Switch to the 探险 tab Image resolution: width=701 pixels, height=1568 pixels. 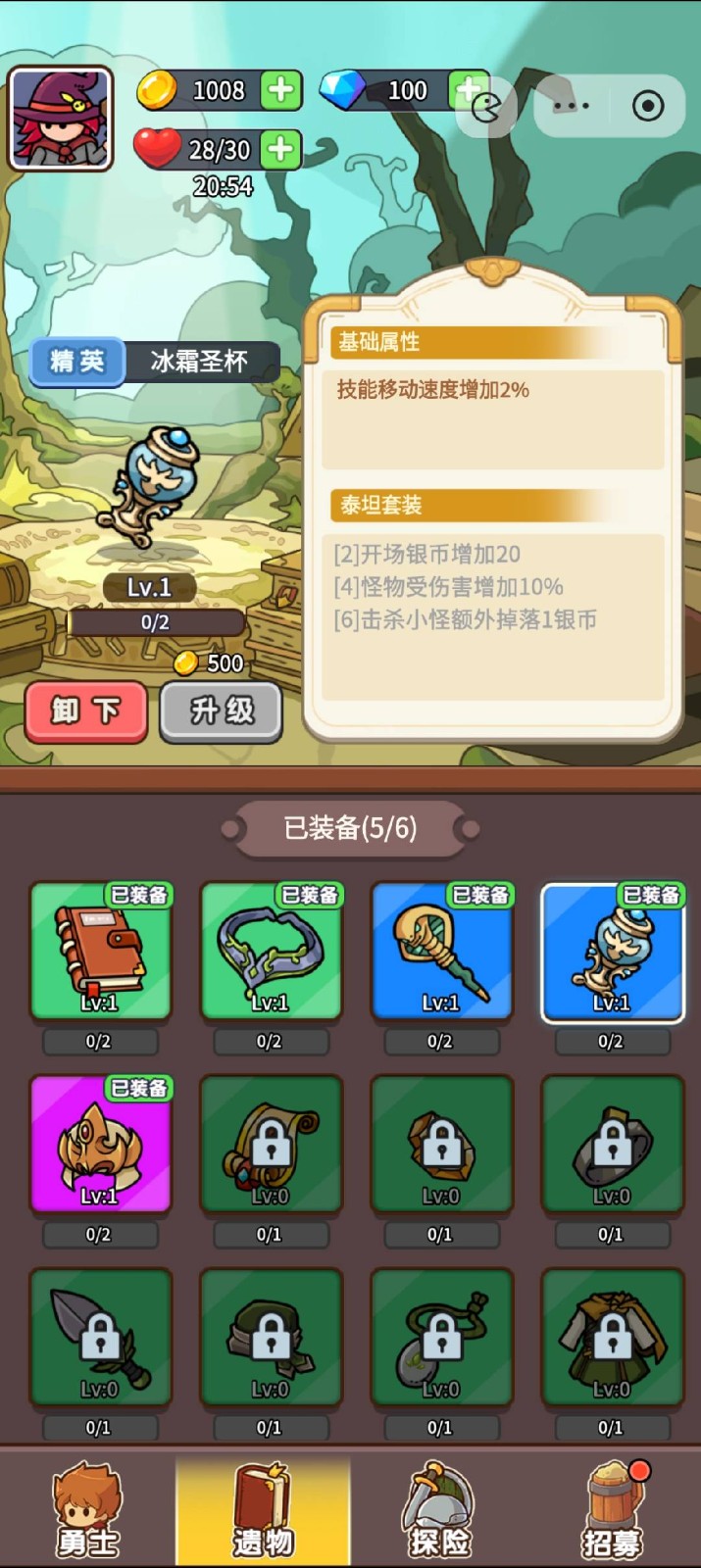tap(438, 1509)
